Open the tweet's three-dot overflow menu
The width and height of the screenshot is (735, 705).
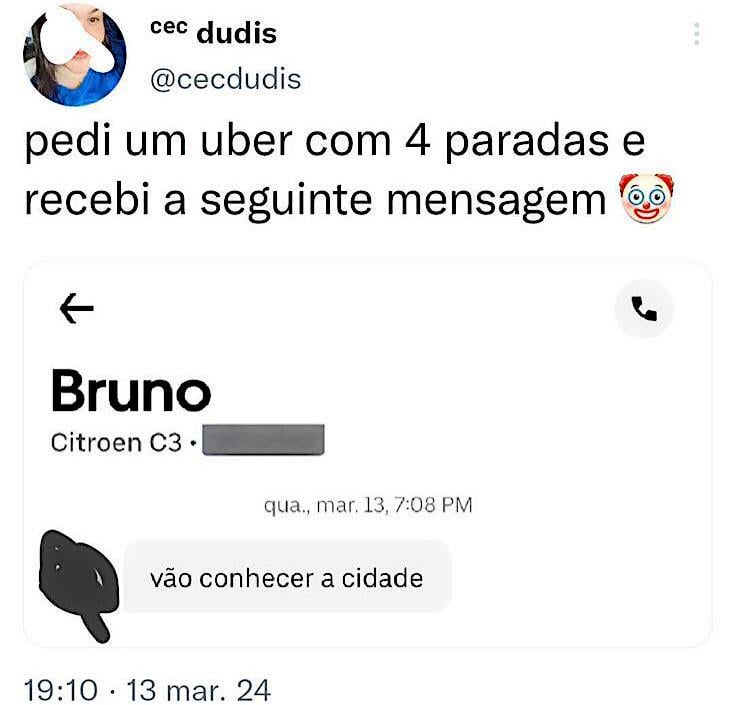coord(696,35)
